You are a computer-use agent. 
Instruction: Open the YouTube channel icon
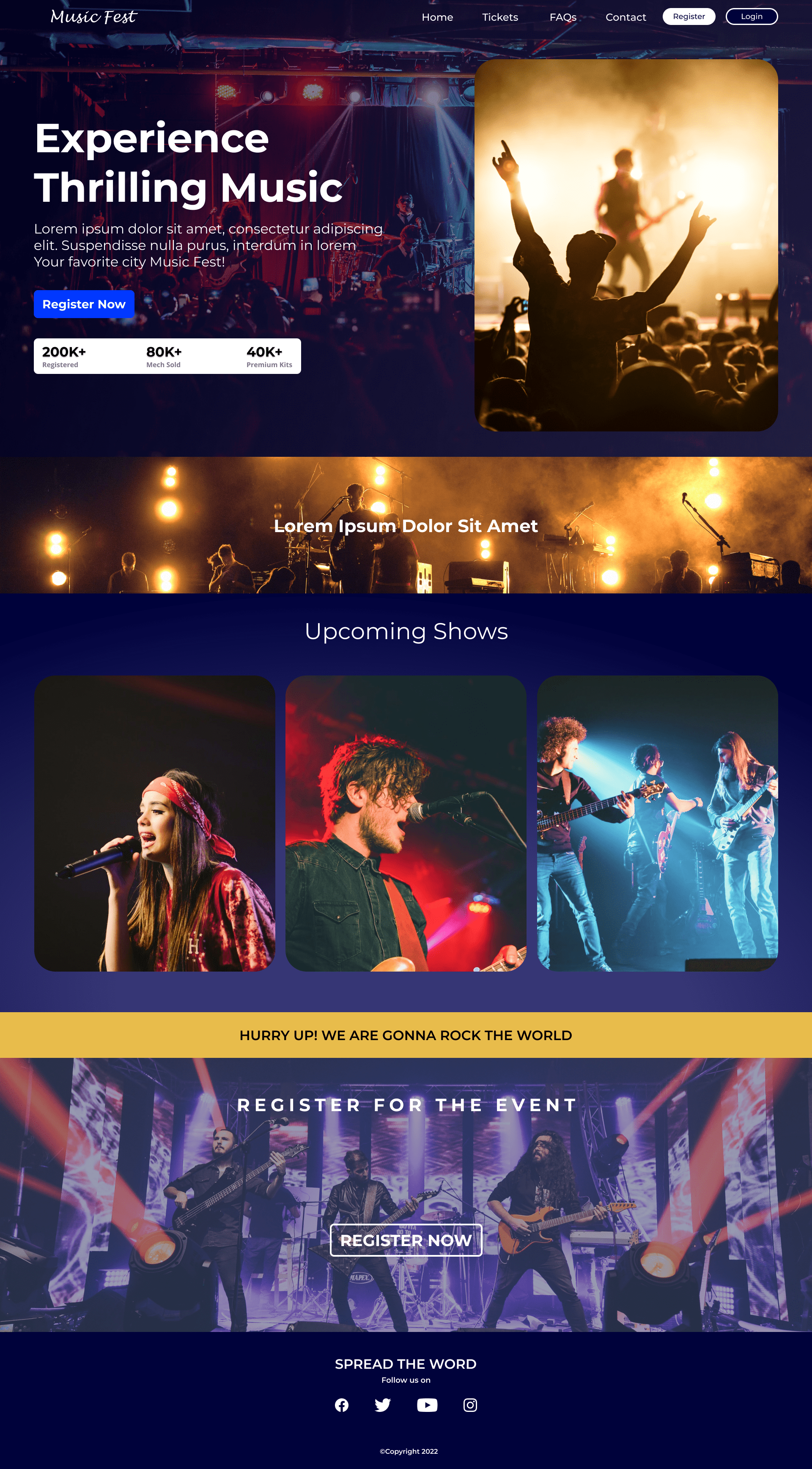[x=427, y=1405]
